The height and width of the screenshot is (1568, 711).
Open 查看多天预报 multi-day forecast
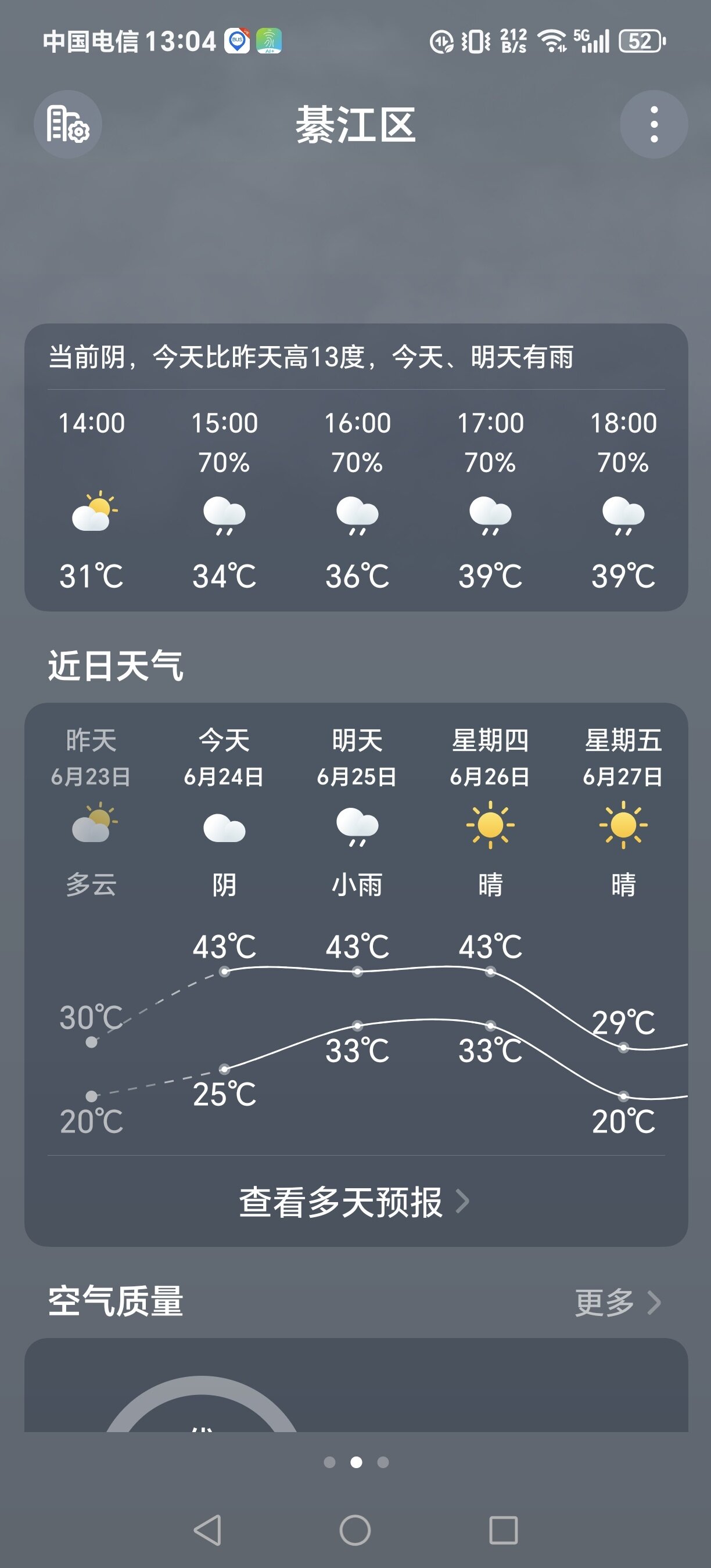click(355, 1202)
